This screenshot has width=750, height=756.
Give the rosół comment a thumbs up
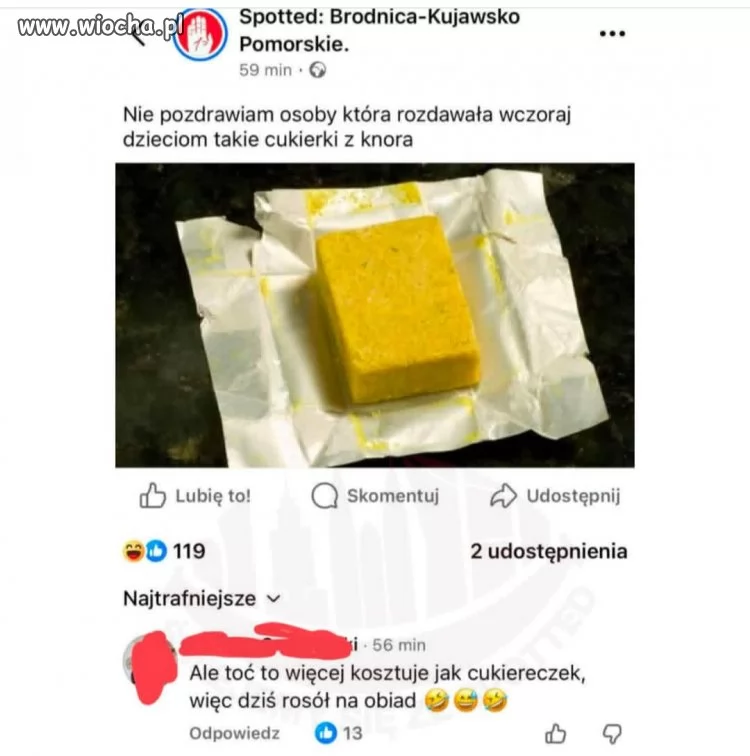click(x=556, y=734)
